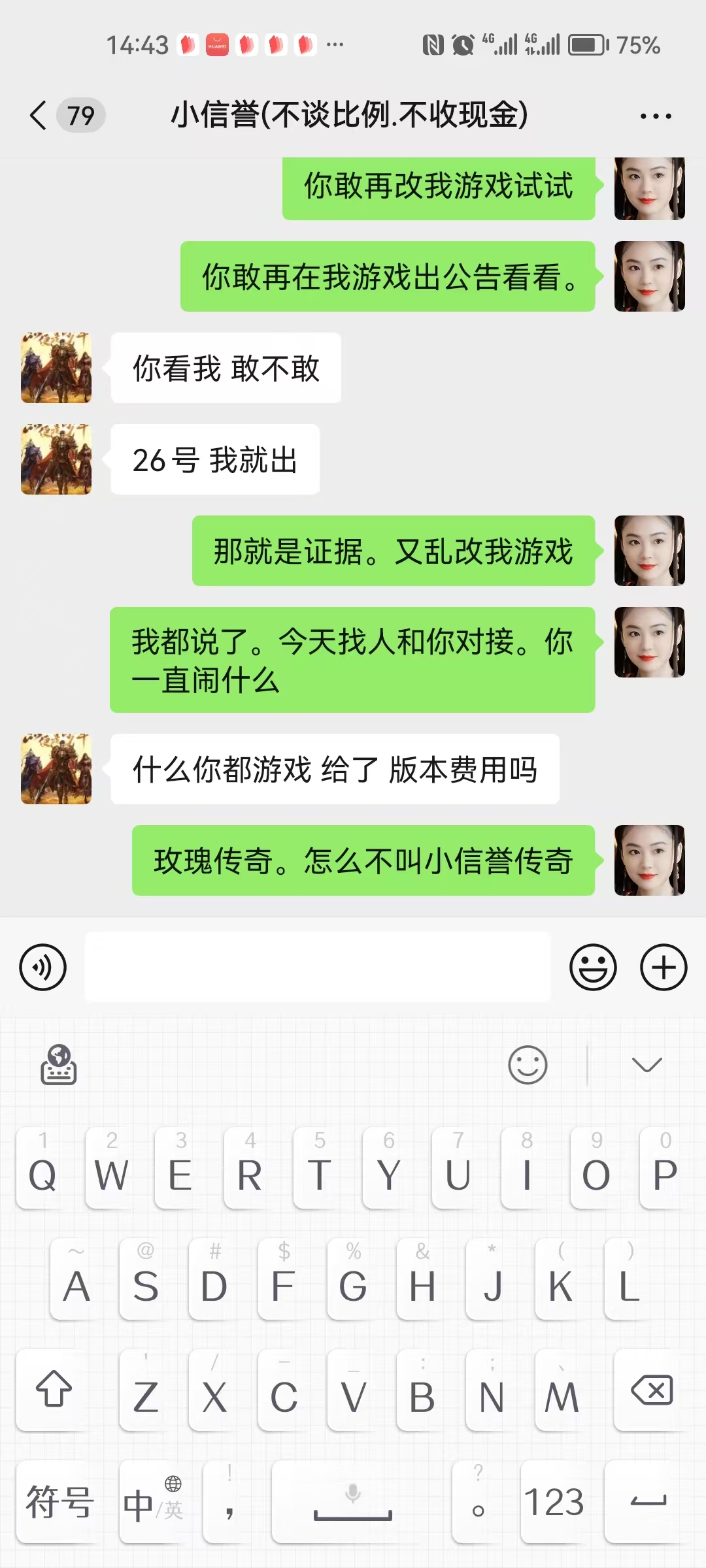This screenshot has width=706, height=1568.
Task: Tap the return key
Action: point(648,1501)
